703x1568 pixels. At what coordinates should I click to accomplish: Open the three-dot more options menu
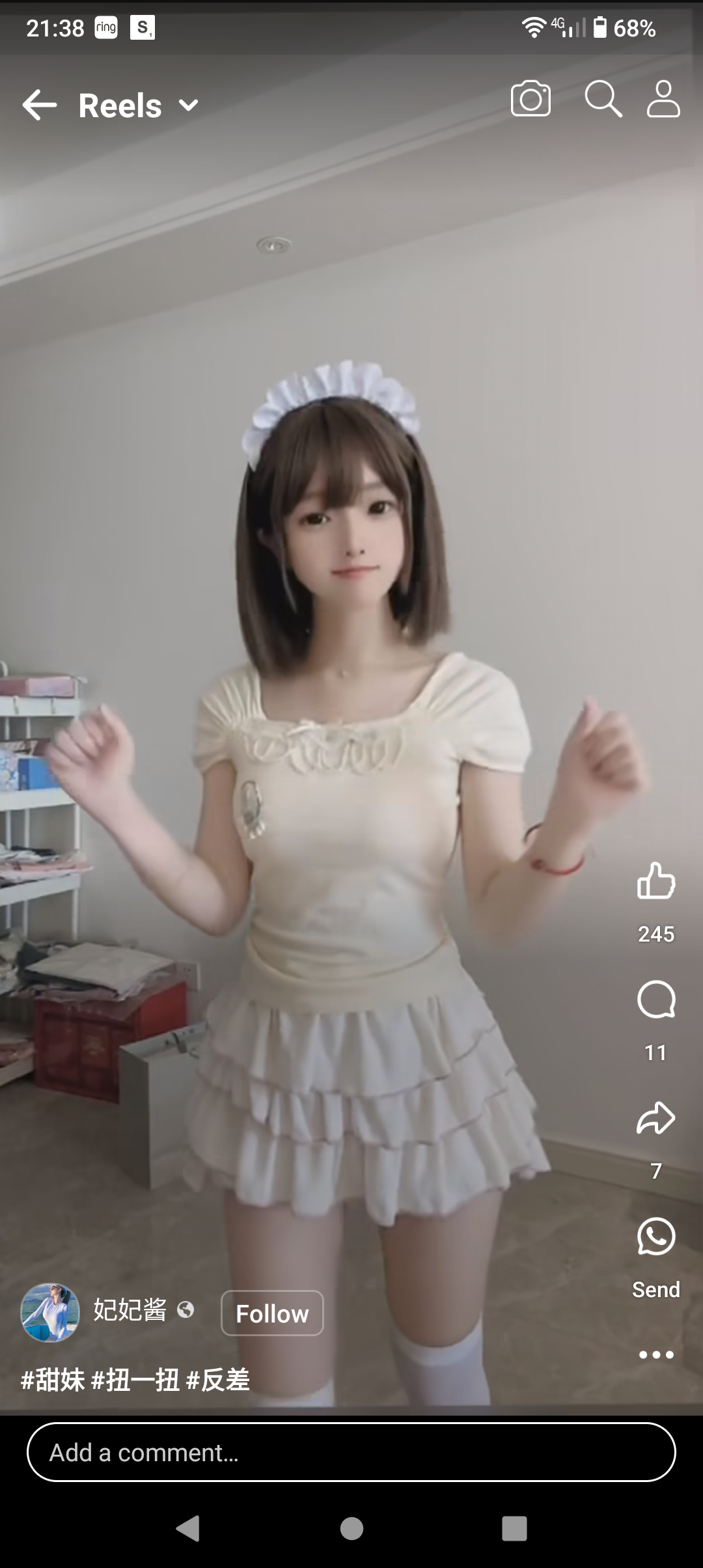[x=655, y=1355]
